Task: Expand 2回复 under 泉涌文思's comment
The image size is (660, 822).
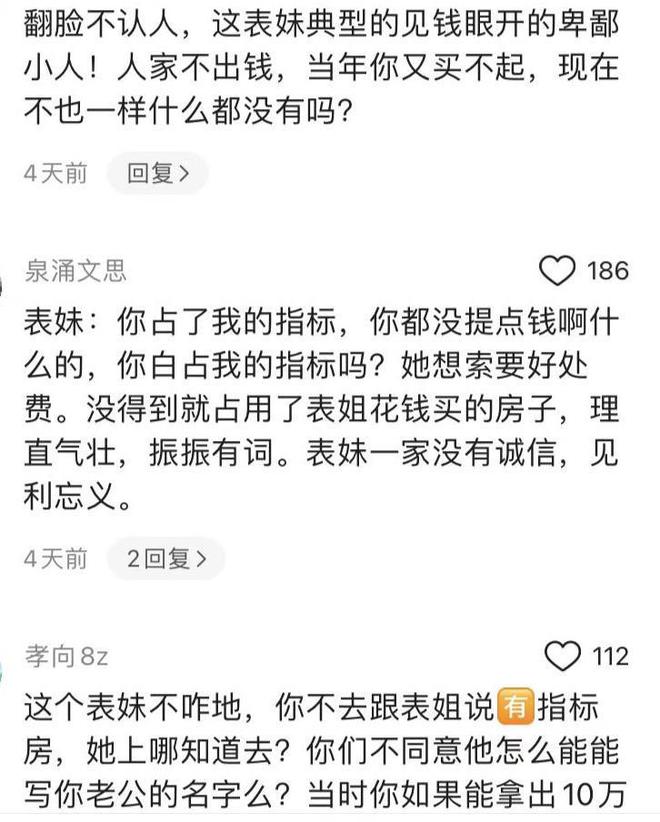Action: [x=166, y=559]
